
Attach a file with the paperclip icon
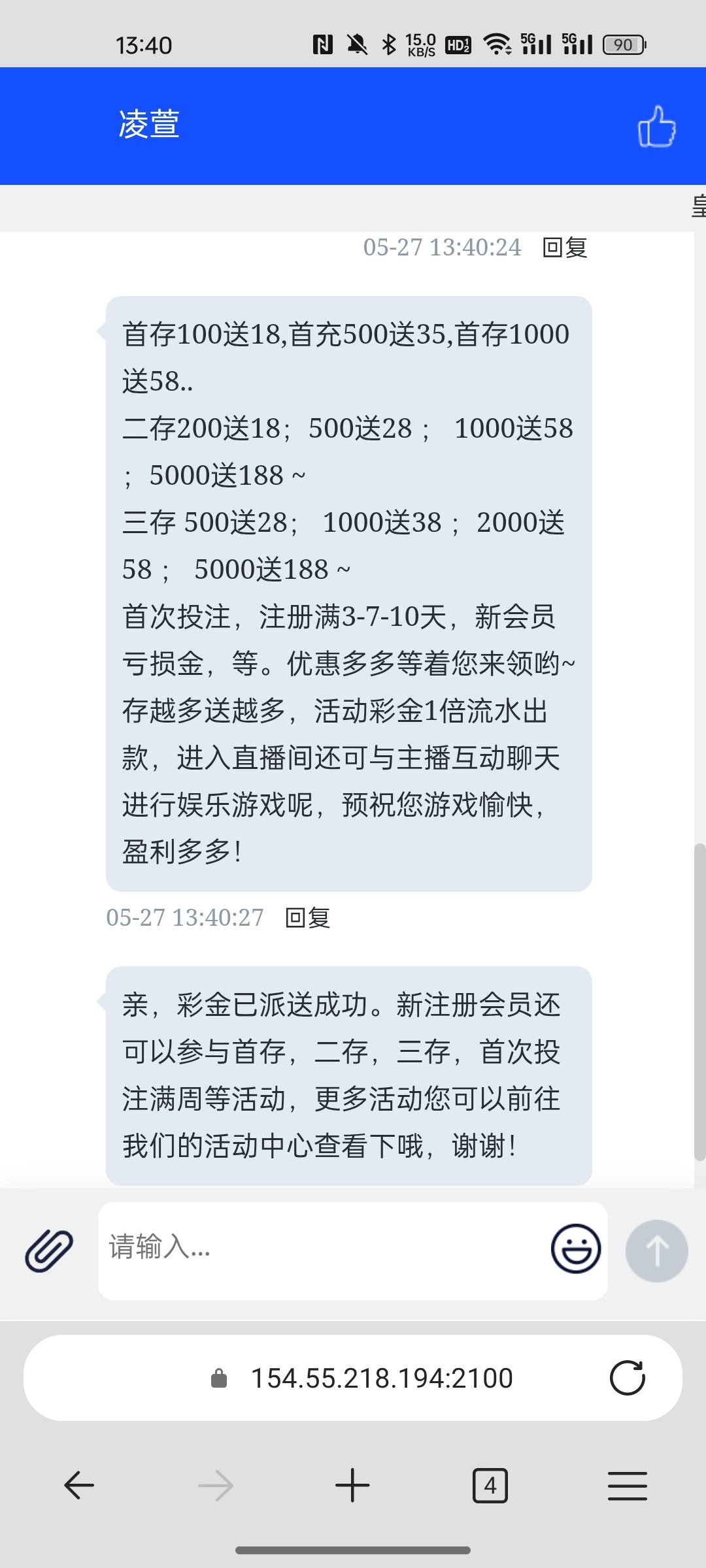pos(49,1250)
